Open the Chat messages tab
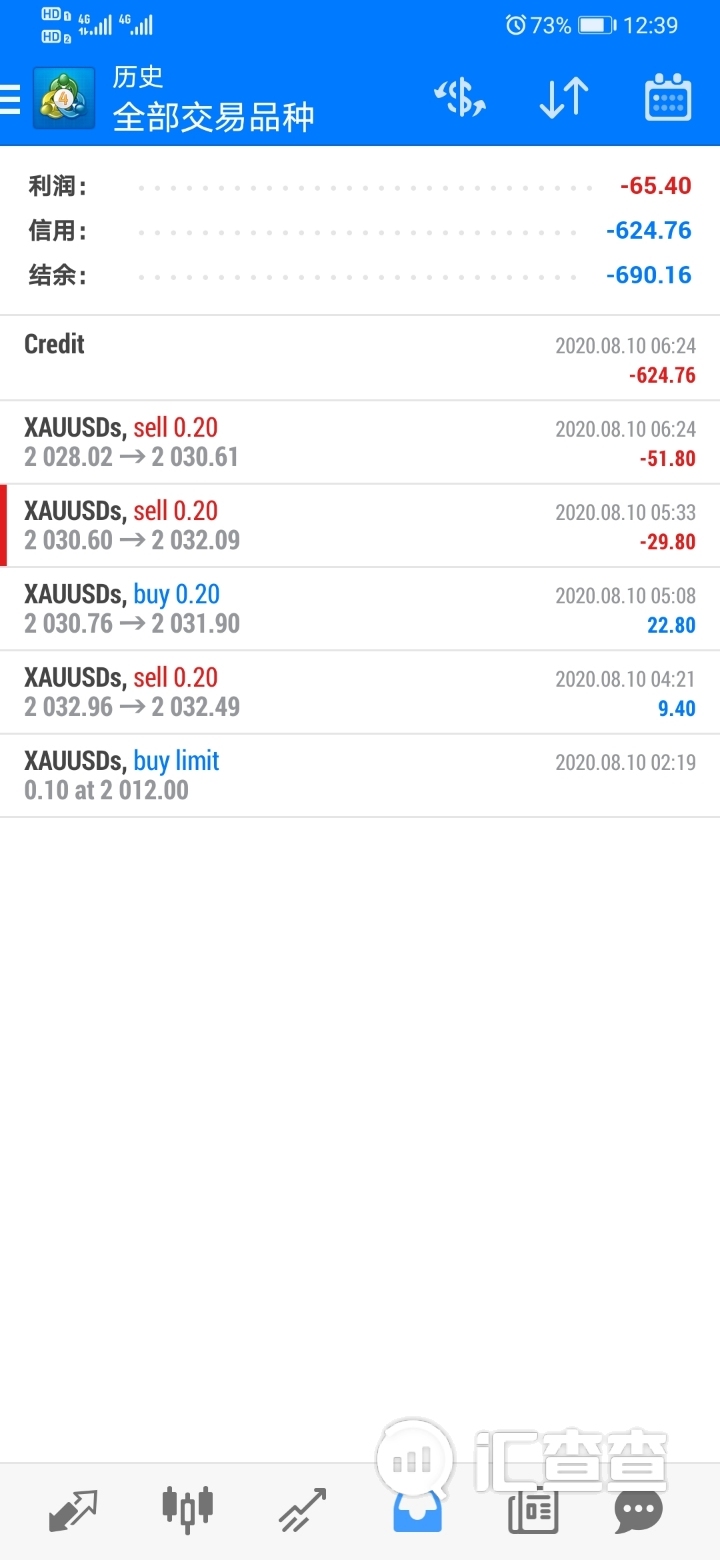The width and height of the screenshot is (720, 1560). click(639, 1510)
